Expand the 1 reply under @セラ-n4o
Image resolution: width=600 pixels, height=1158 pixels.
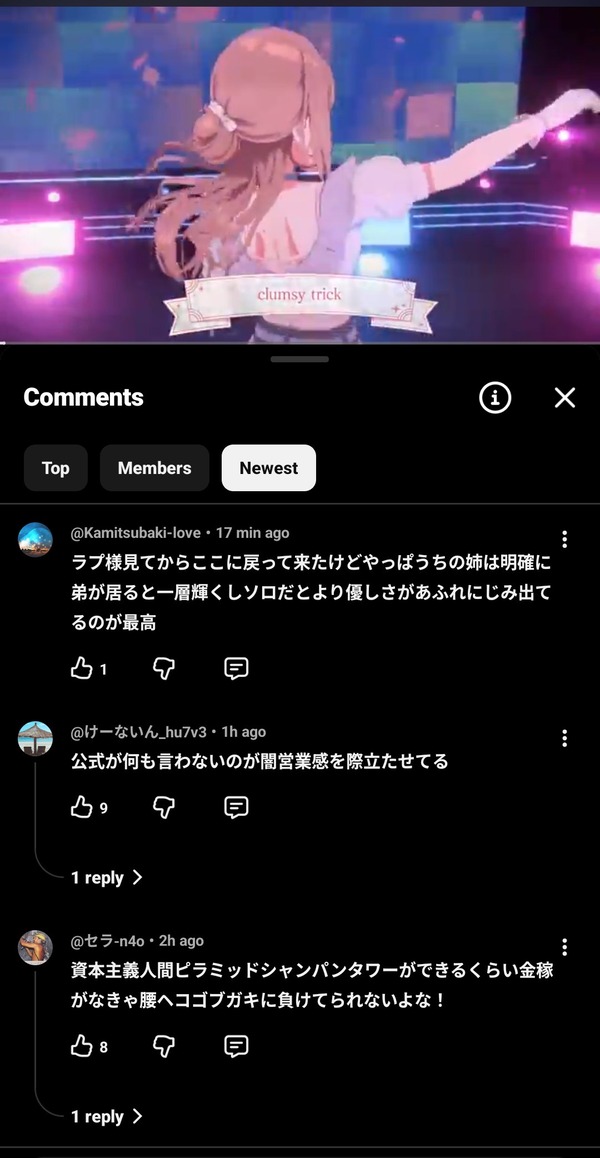[x=106, y=1117]
